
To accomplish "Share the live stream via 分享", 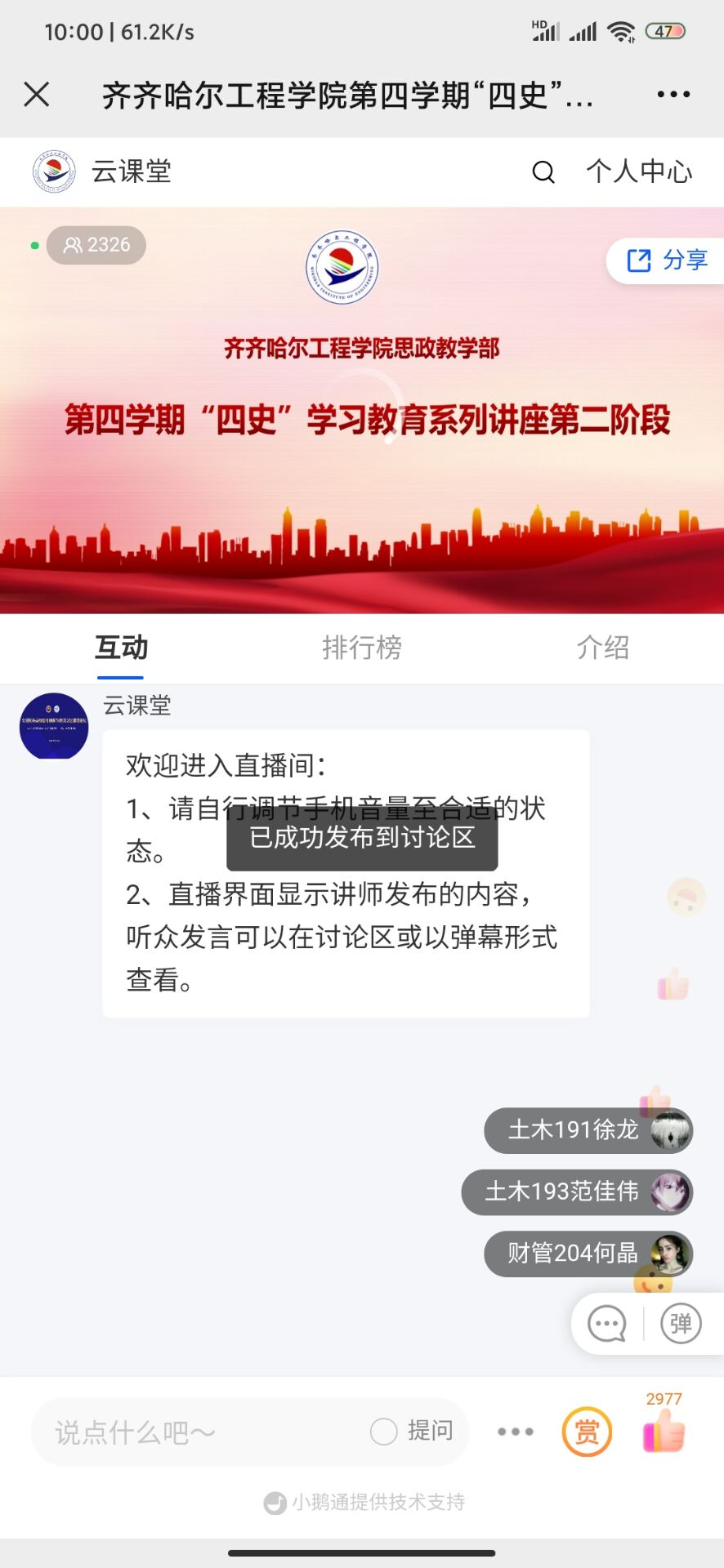I will (x=667, y=261).
